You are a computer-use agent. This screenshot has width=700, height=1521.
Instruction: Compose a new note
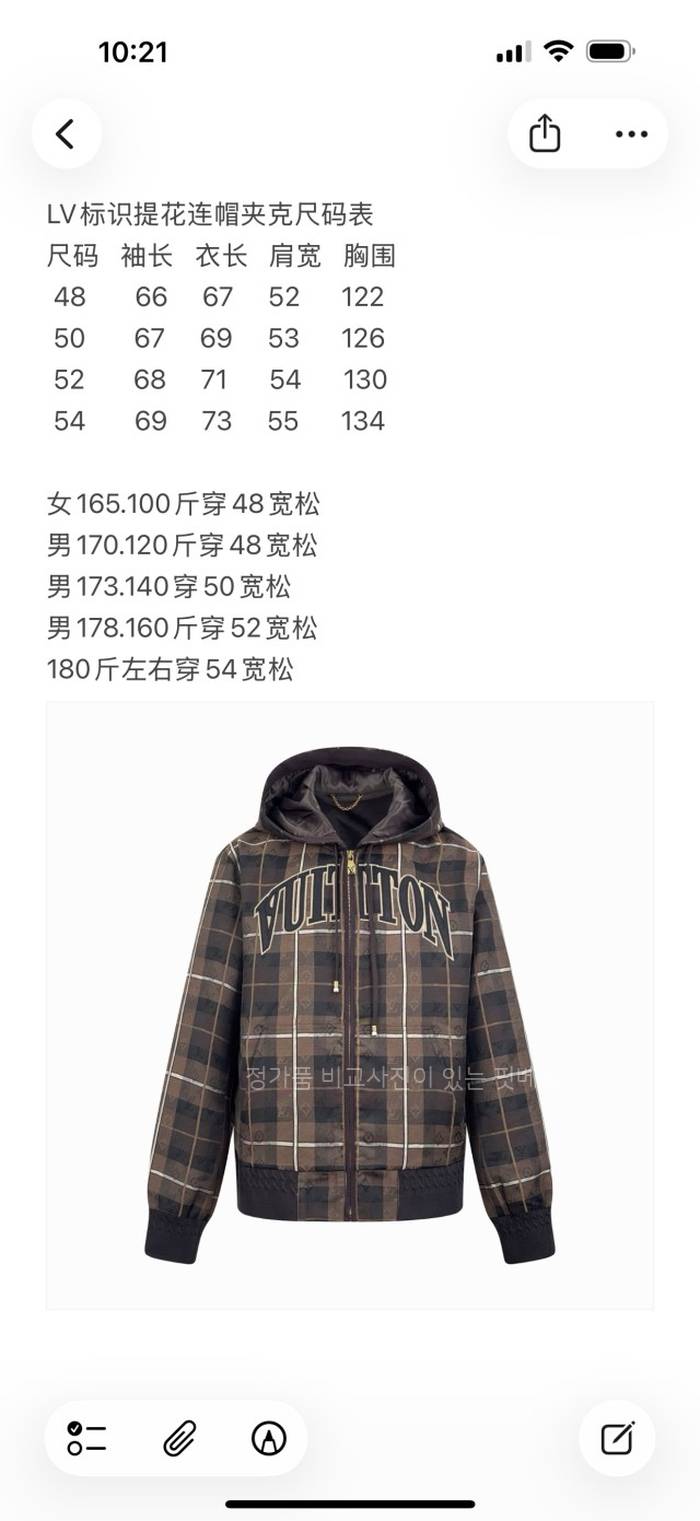(x=617, y=1438)
